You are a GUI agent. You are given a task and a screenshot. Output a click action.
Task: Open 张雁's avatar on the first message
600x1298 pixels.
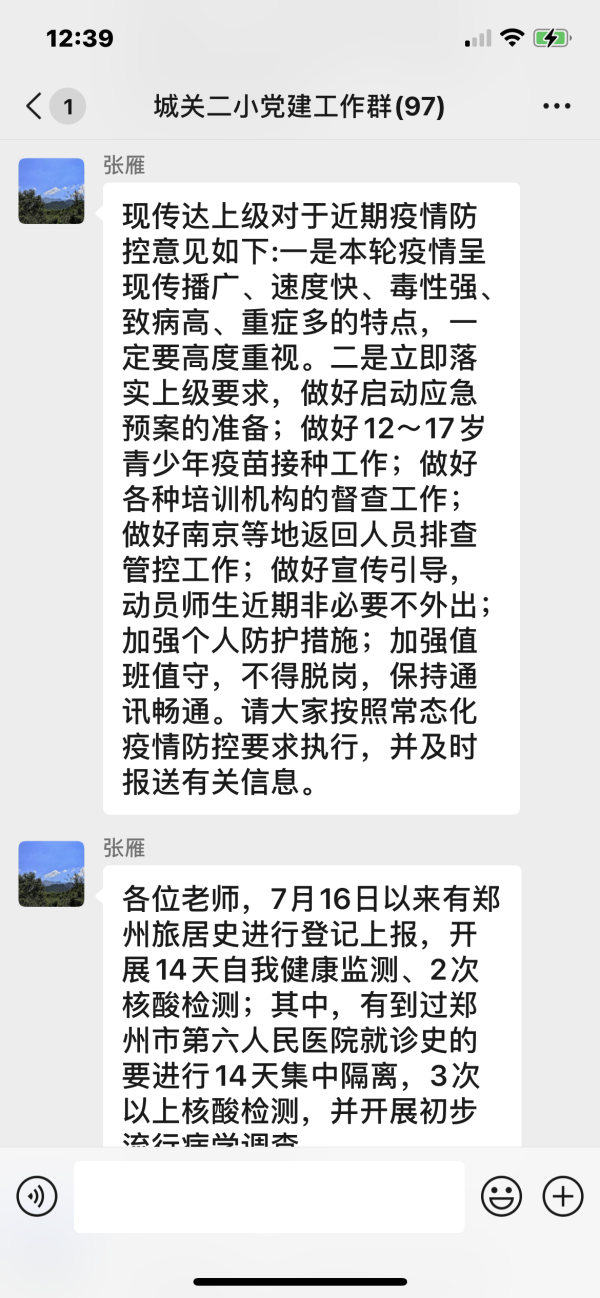click(x=51, y=191)
